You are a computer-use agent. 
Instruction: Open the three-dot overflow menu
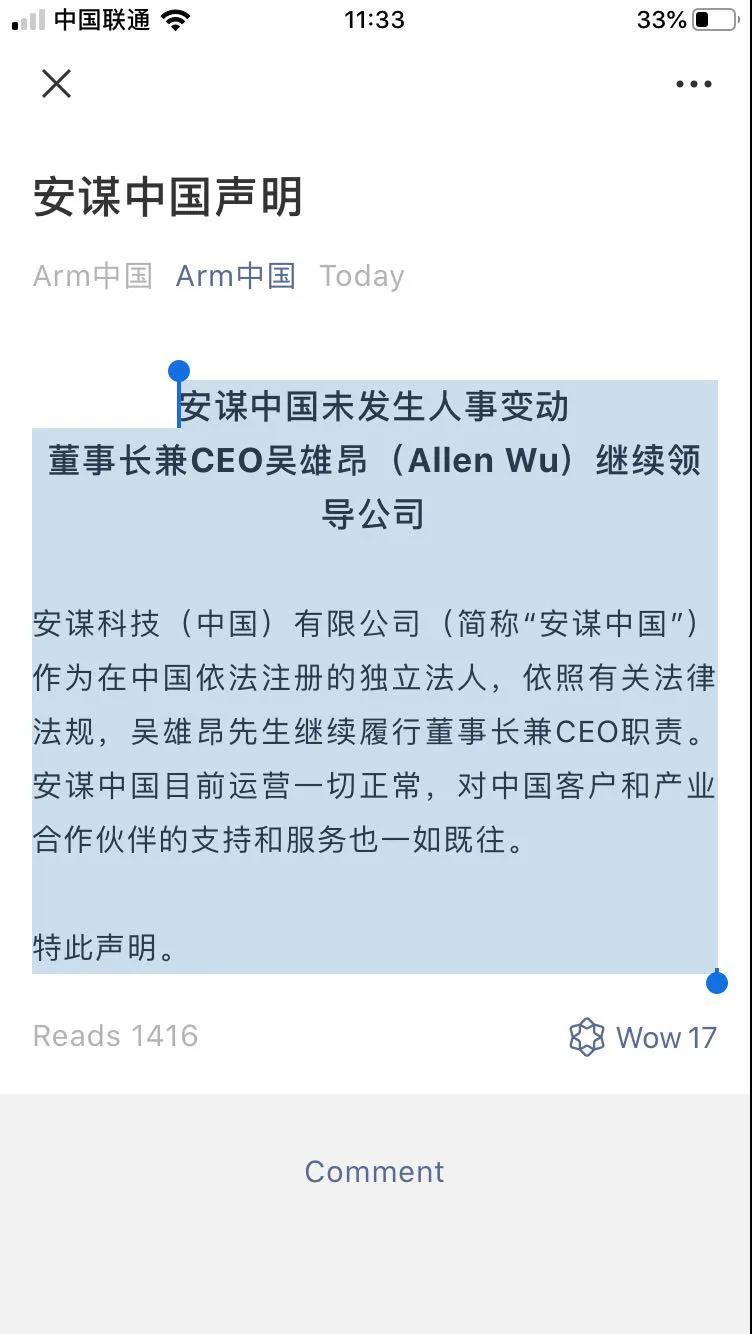tap(693, 84)
